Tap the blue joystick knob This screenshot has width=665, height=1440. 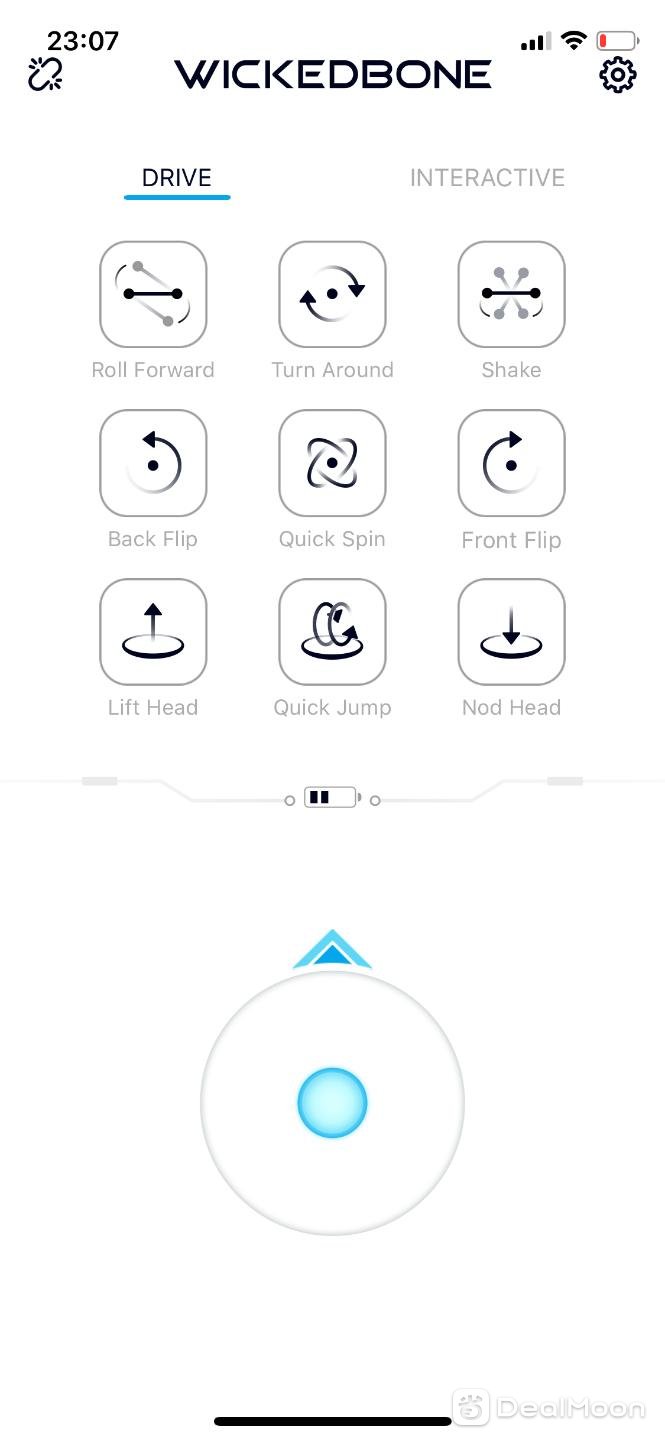332,1103
